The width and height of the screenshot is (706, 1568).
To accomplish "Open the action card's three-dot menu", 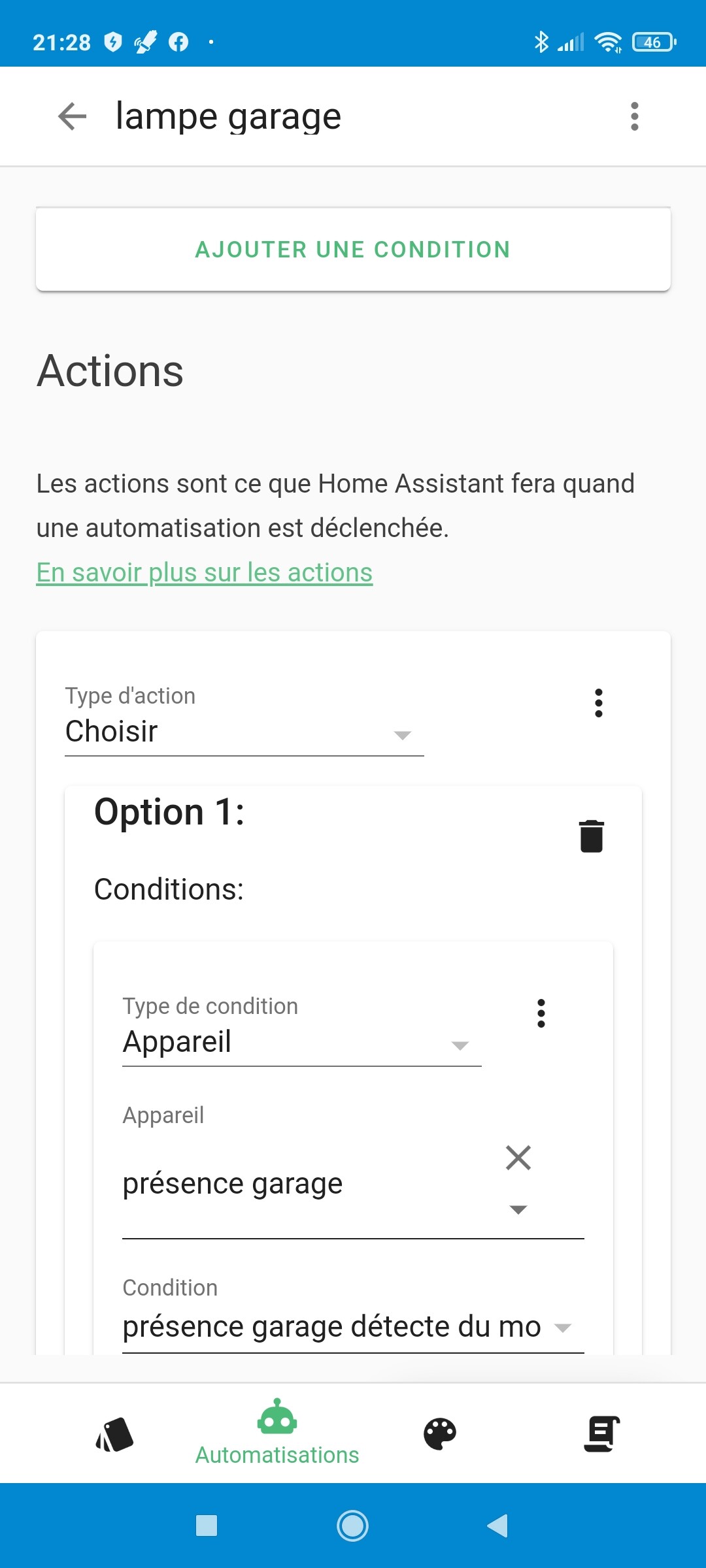I will pos(598,703).
